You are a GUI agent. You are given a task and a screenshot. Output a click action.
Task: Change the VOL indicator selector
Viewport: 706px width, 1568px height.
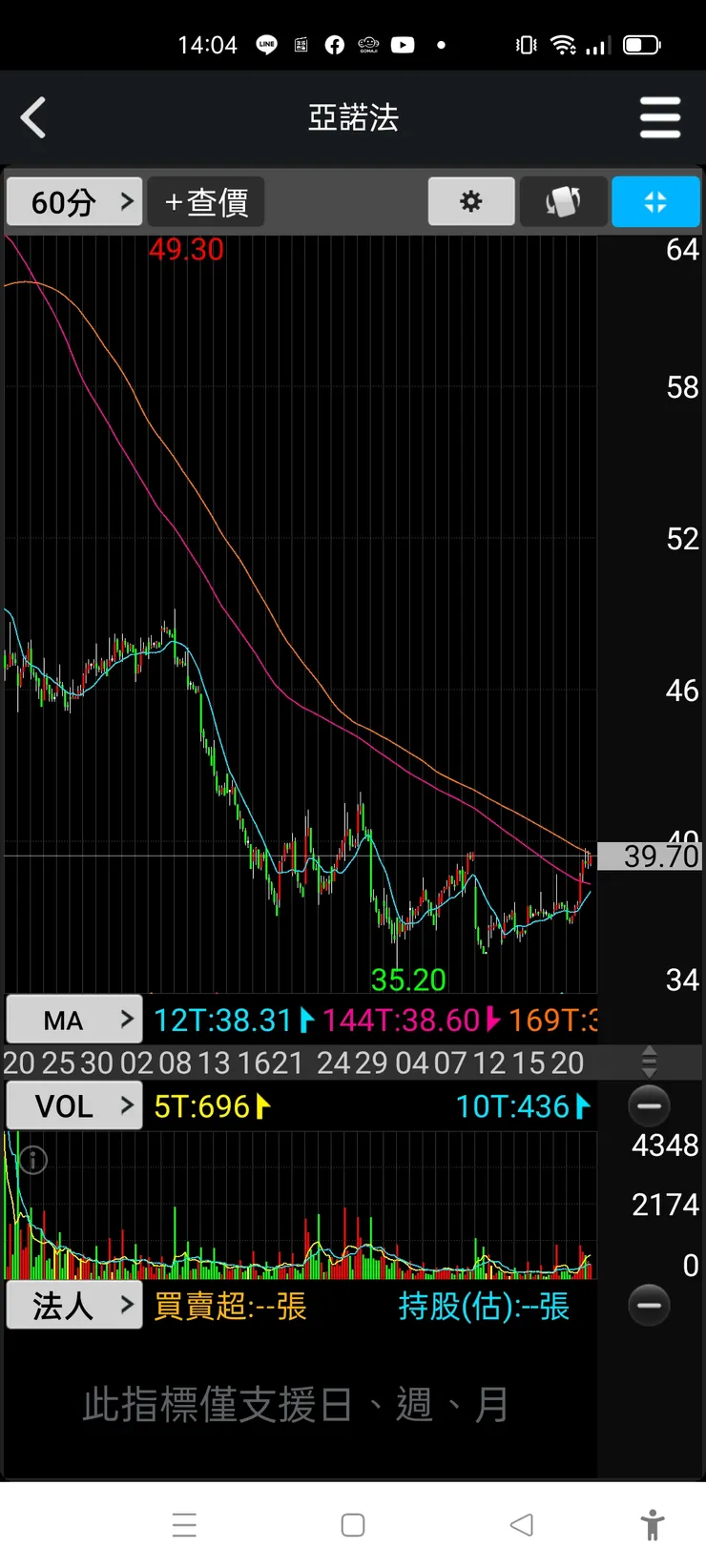coord(74,1105)
